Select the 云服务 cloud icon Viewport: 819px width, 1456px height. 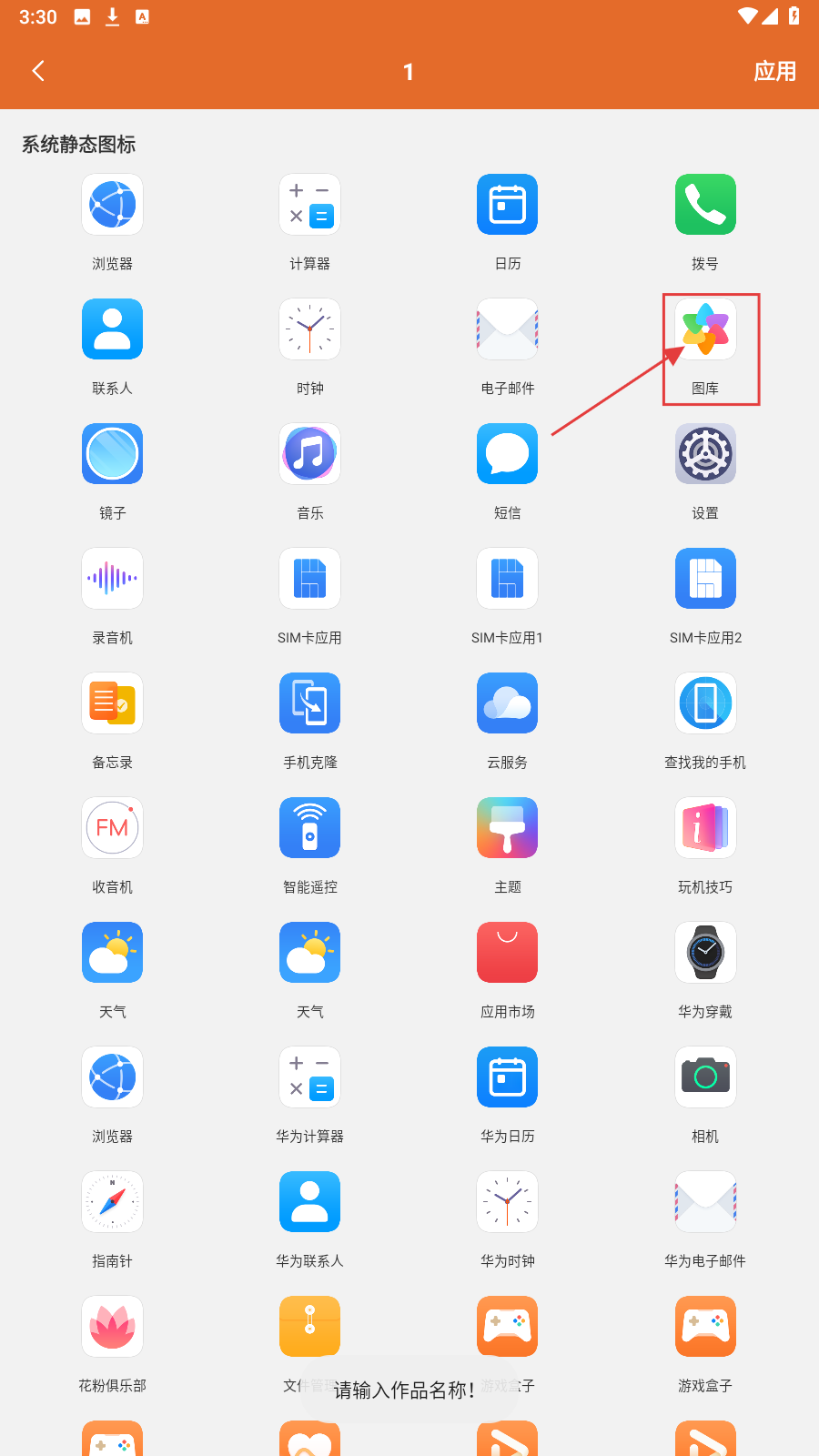(x=507, y=703)
